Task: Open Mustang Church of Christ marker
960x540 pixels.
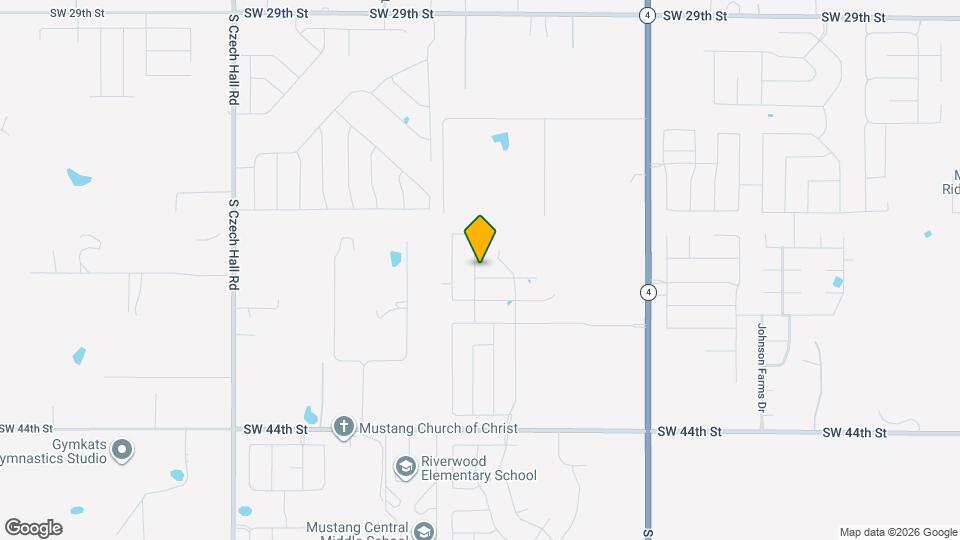Action: pos(344,428)
